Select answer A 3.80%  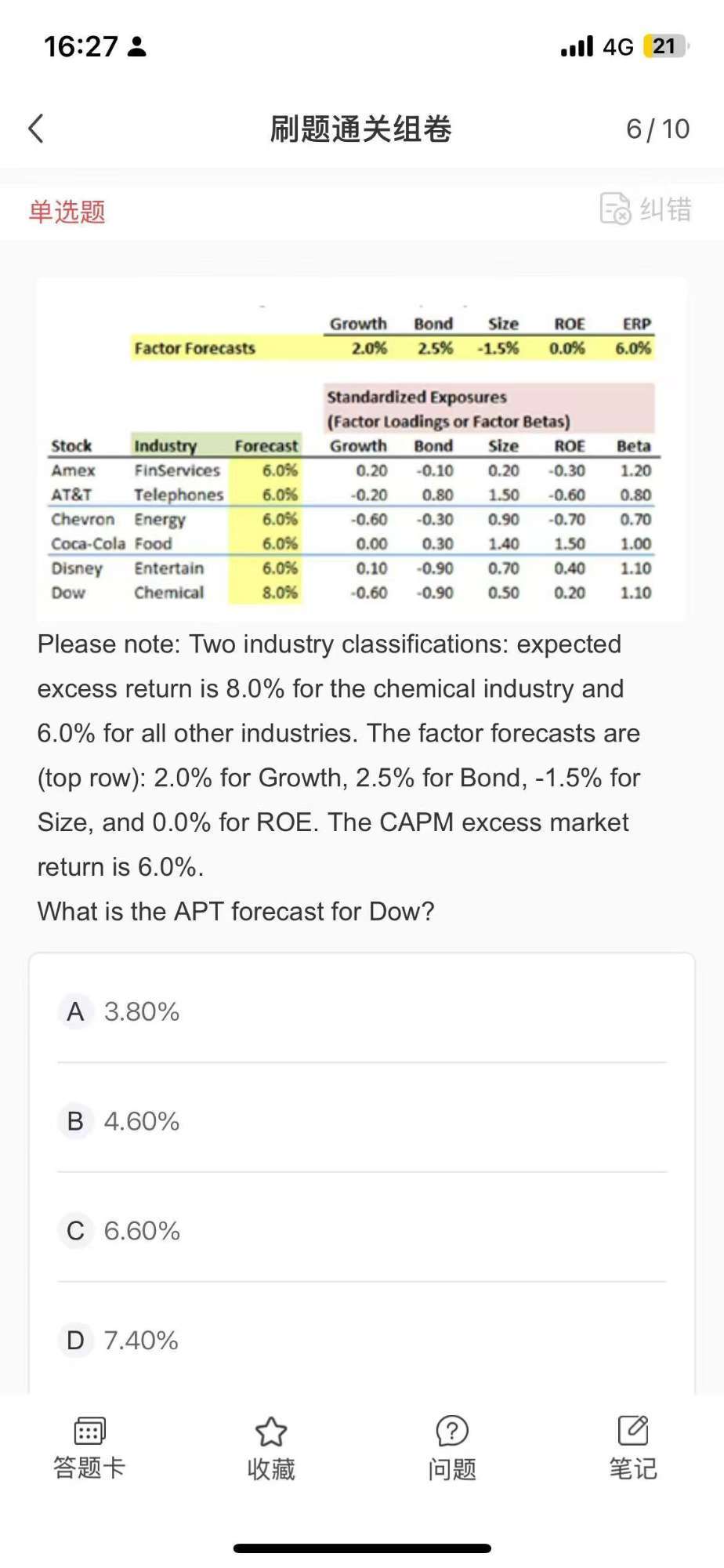[362, 1011]
